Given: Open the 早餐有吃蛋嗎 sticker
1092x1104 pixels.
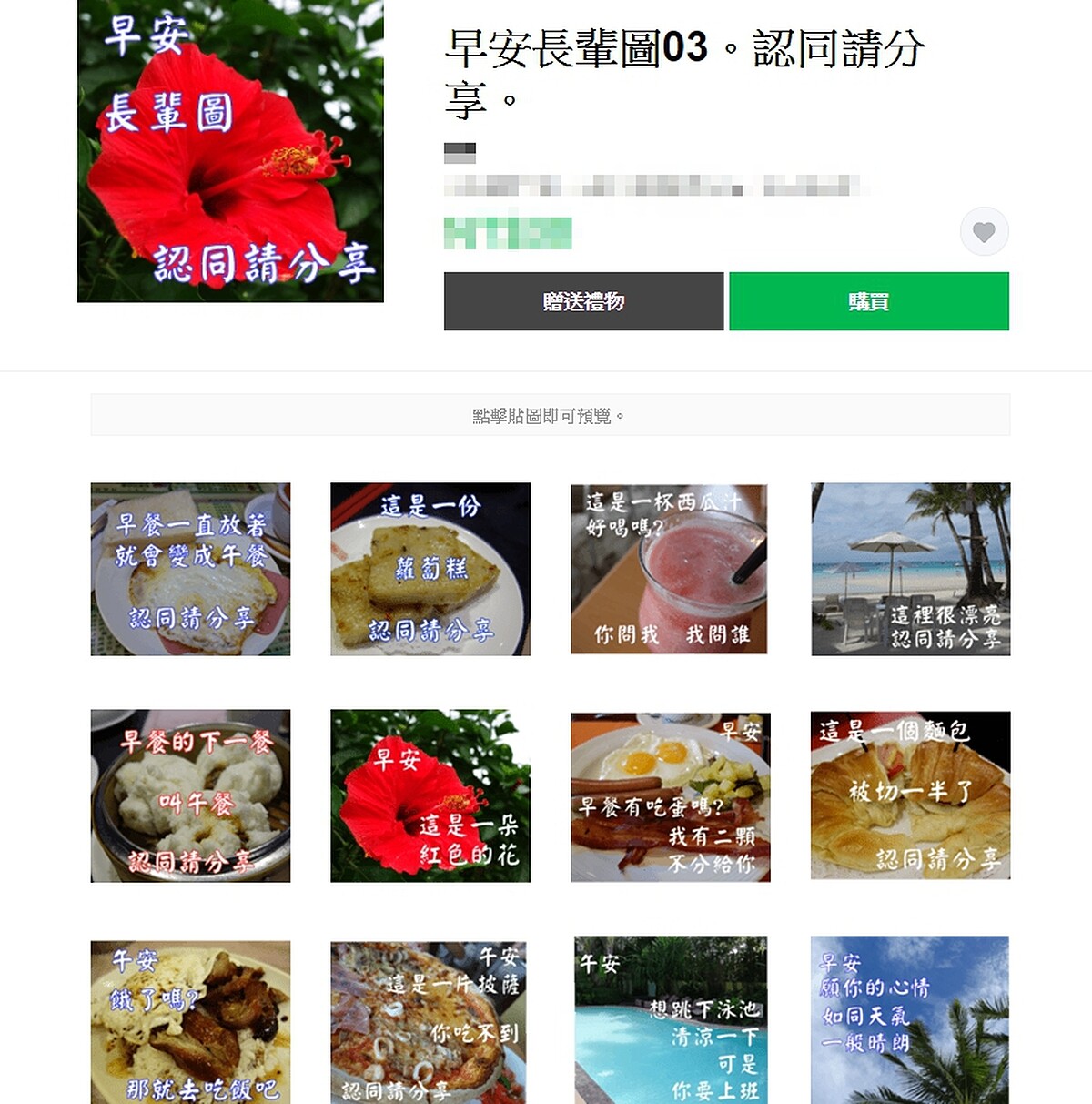Looking at the screenshot, I should tap(670, 796).
